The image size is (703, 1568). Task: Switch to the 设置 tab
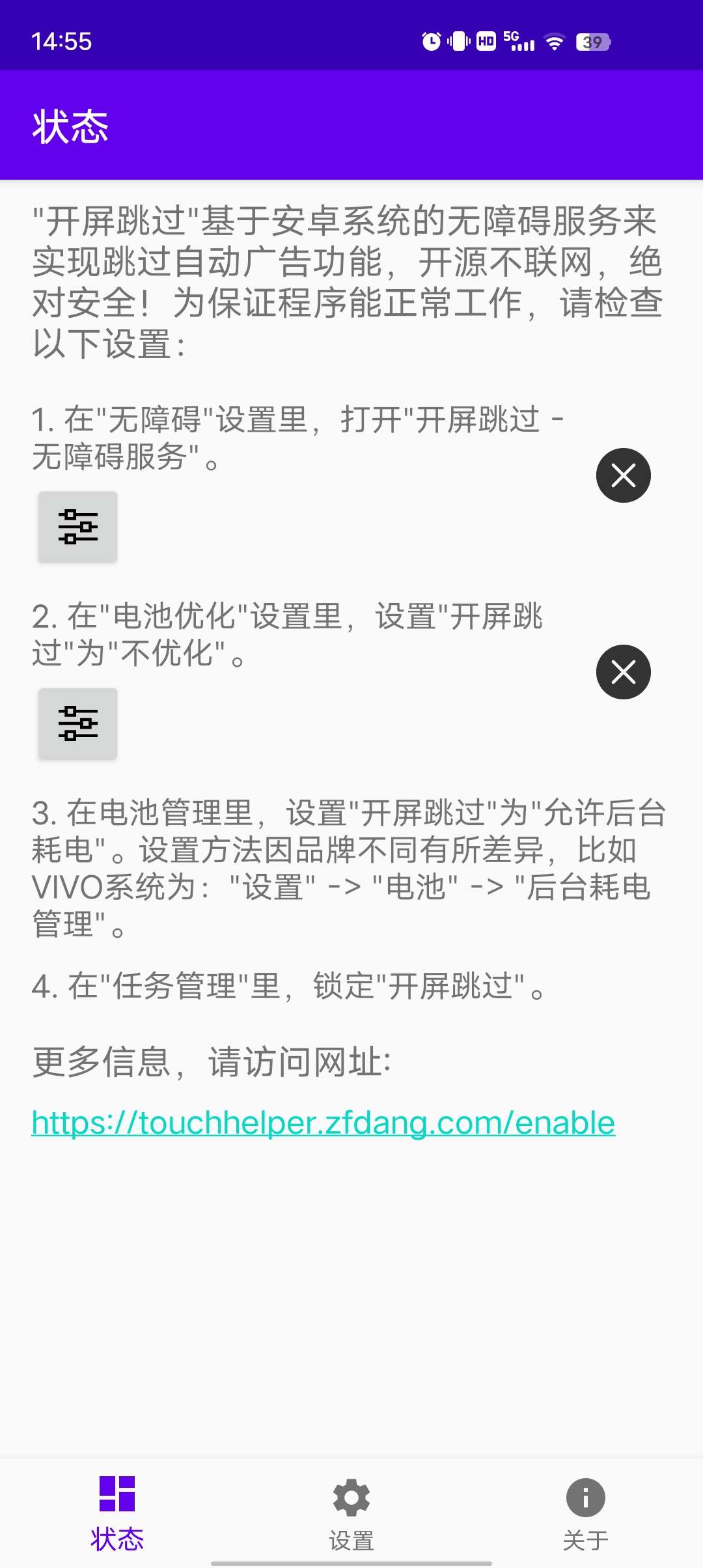pyautogui.click(x=351, y=1513)
